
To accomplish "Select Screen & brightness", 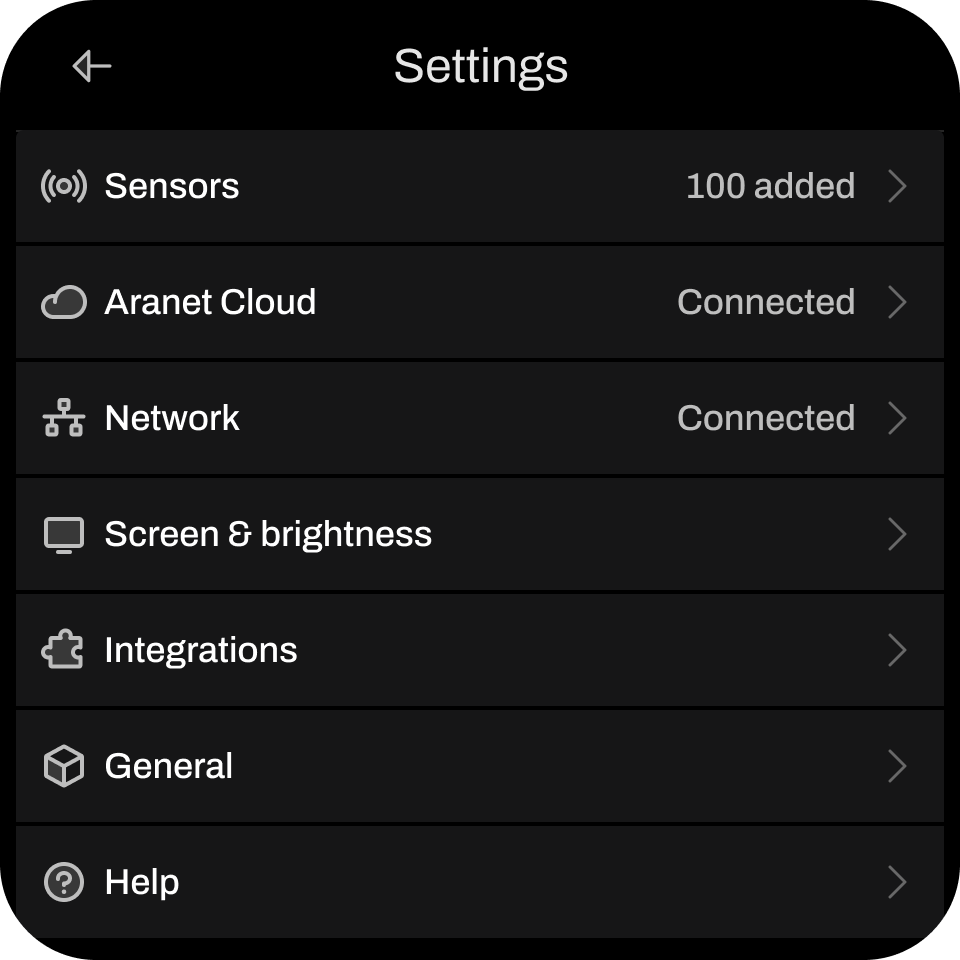I will click(479, 534).
